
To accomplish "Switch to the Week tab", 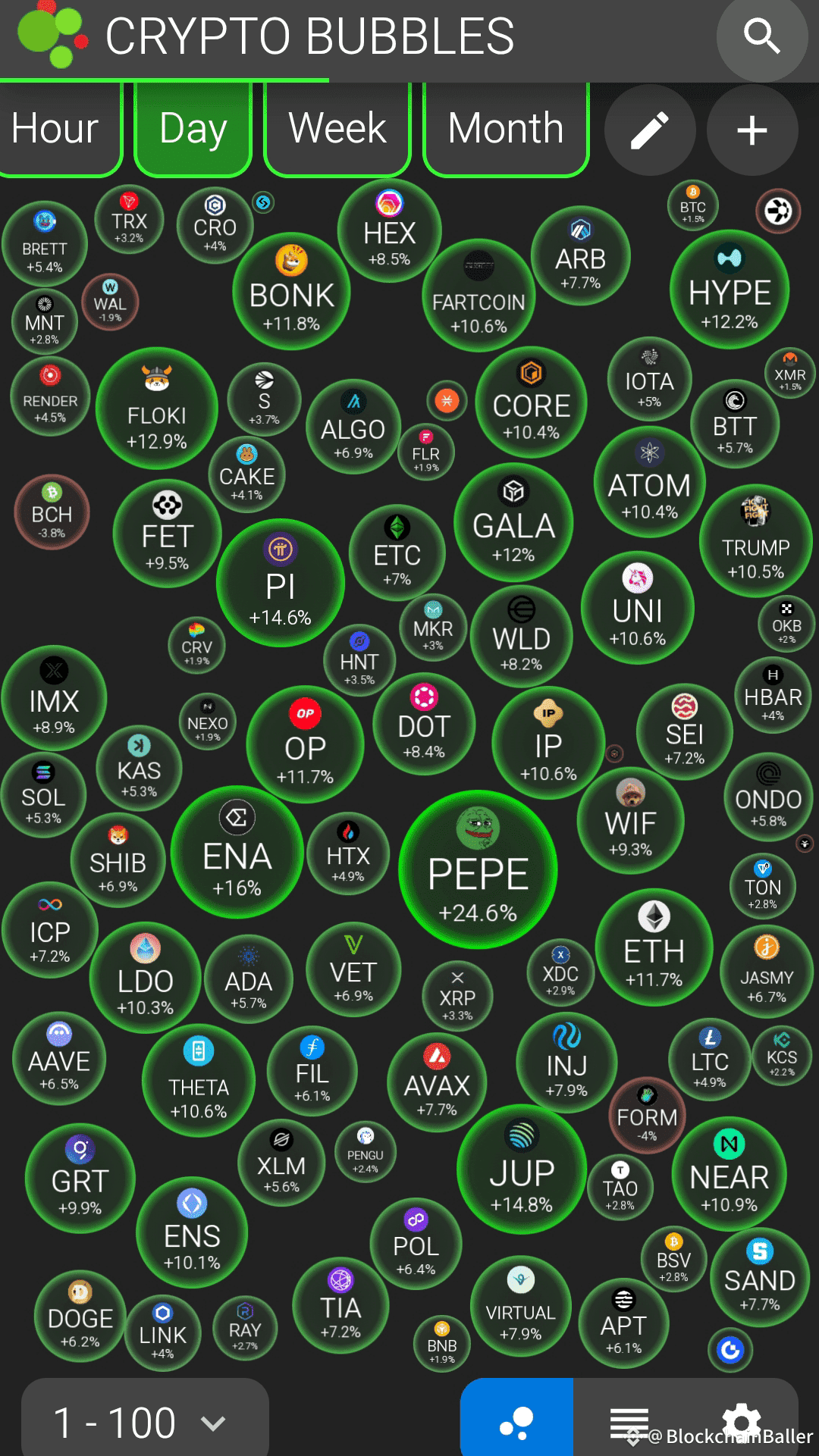I will tap(337, 129).
